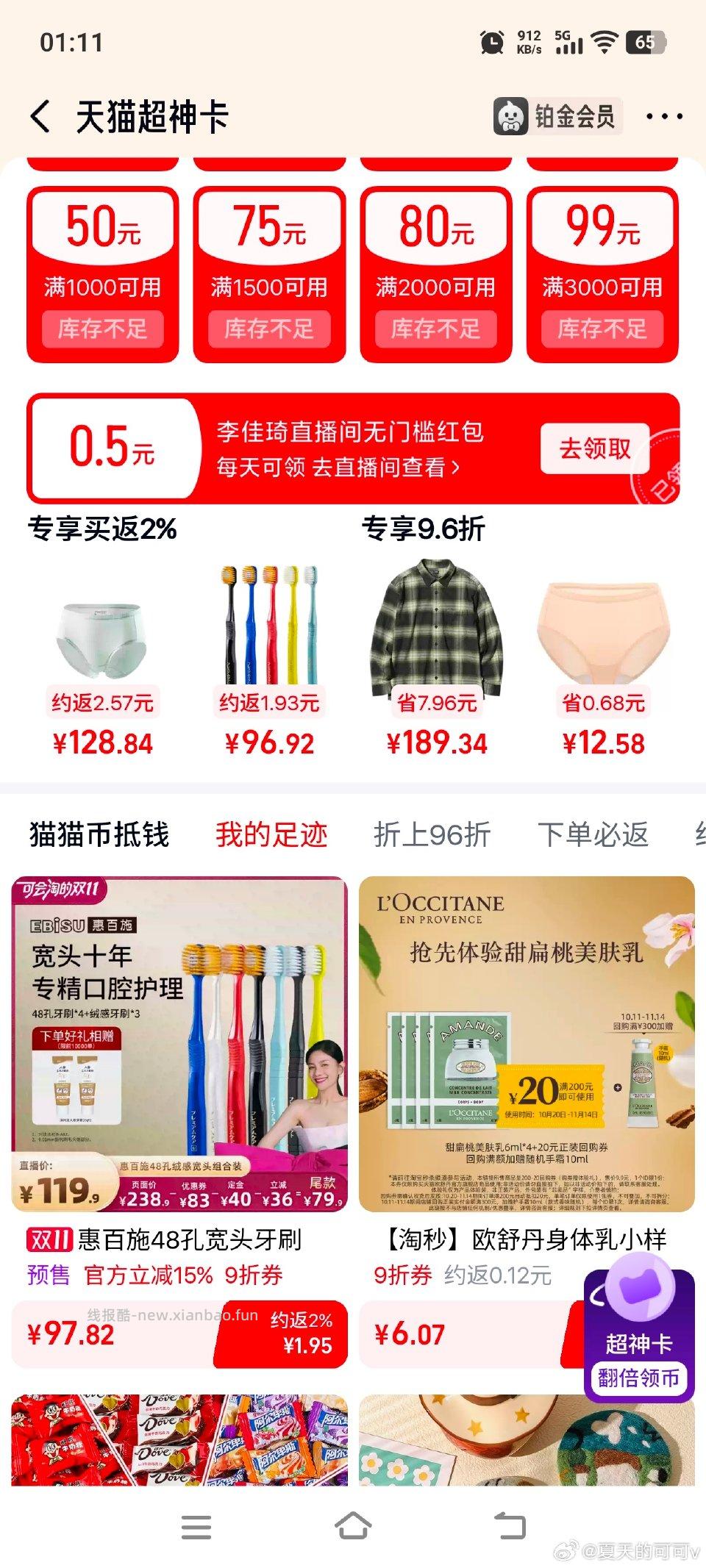Open the 铂金会员 member badge
The width and height of the screenshot is (706, 1568).
coord(557,115)
